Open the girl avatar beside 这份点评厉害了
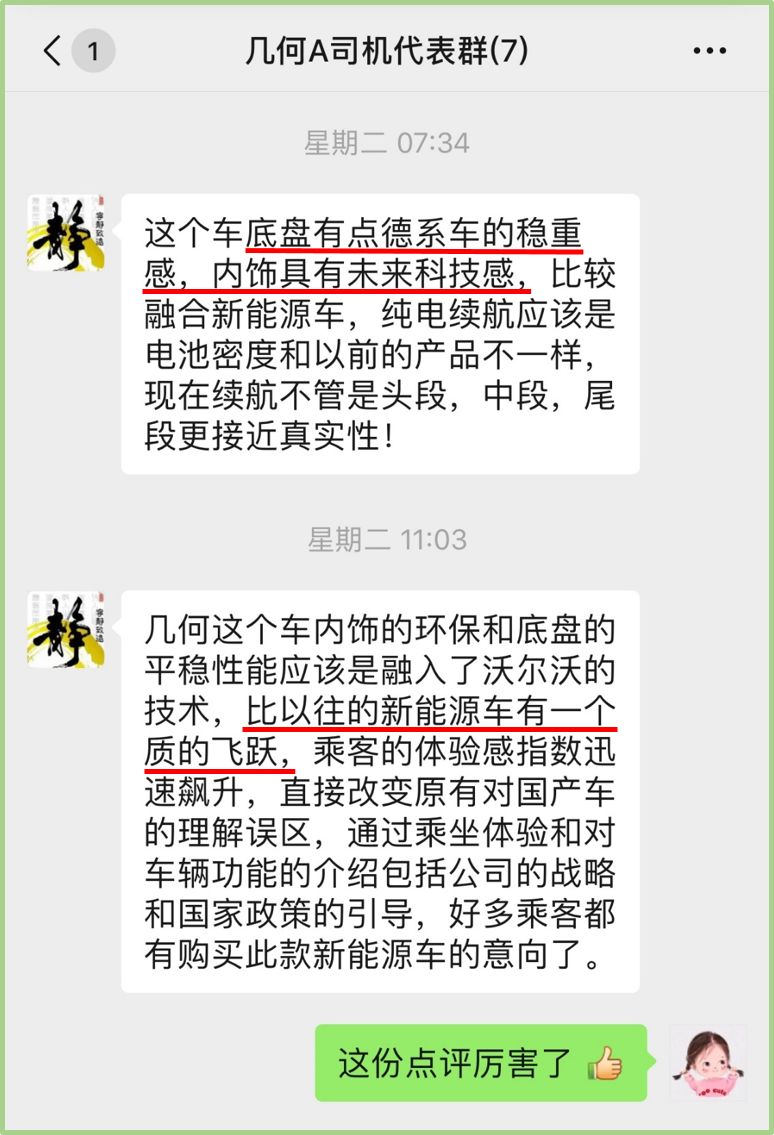The width and height of the screenshot is (774, 1135). click(708, 1063)
